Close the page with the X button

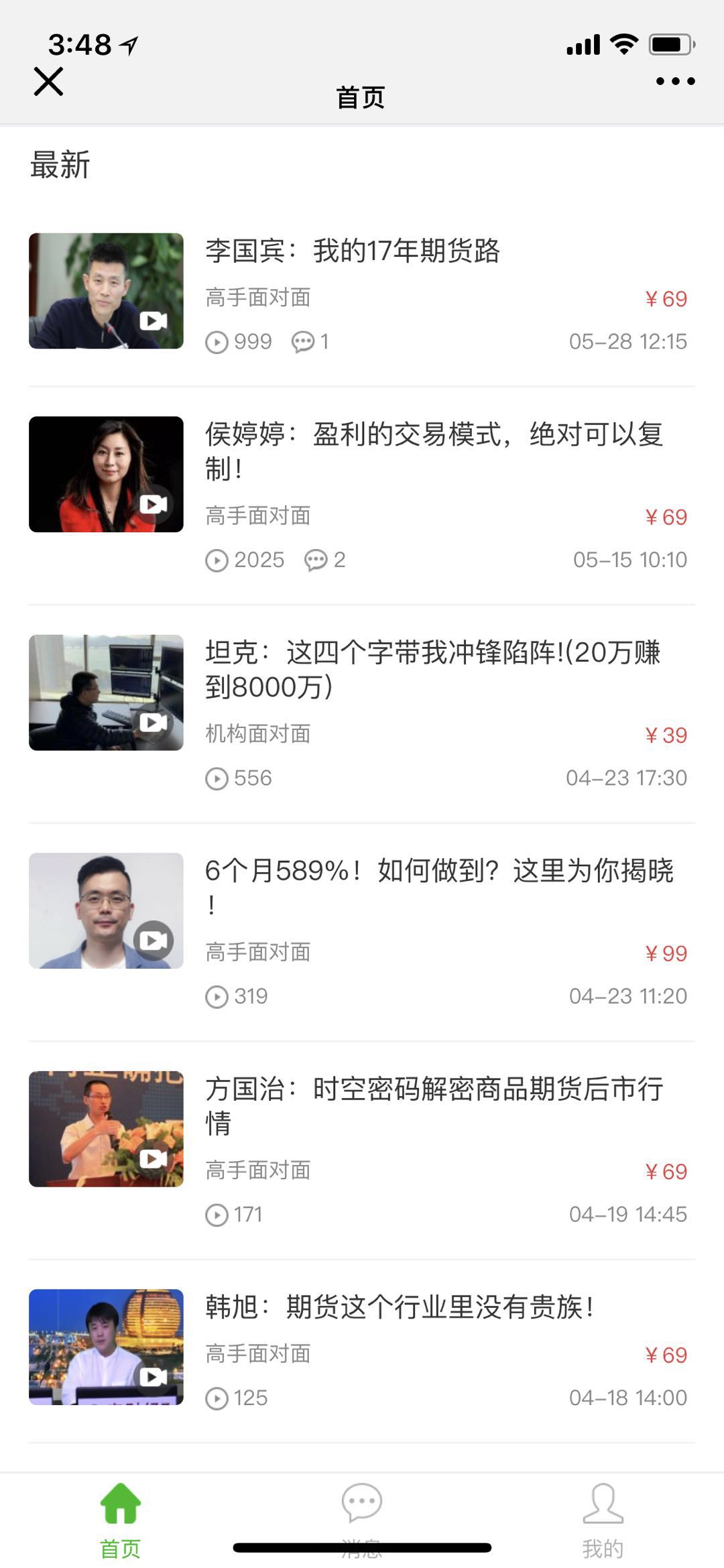click(x=48, y=82)
